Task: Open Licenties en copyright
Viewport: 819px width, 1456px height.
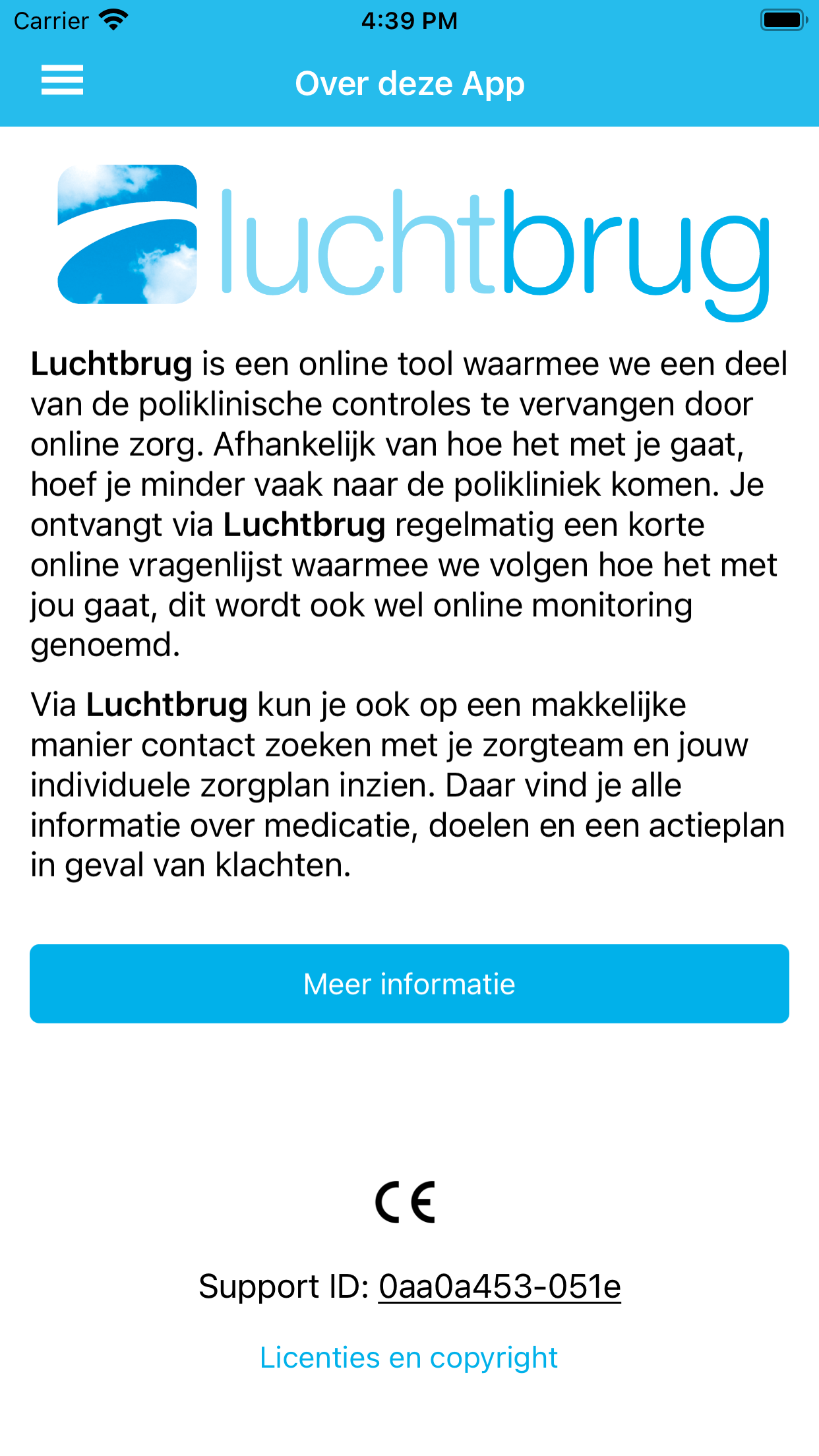Action: [x=409, y=1358]
